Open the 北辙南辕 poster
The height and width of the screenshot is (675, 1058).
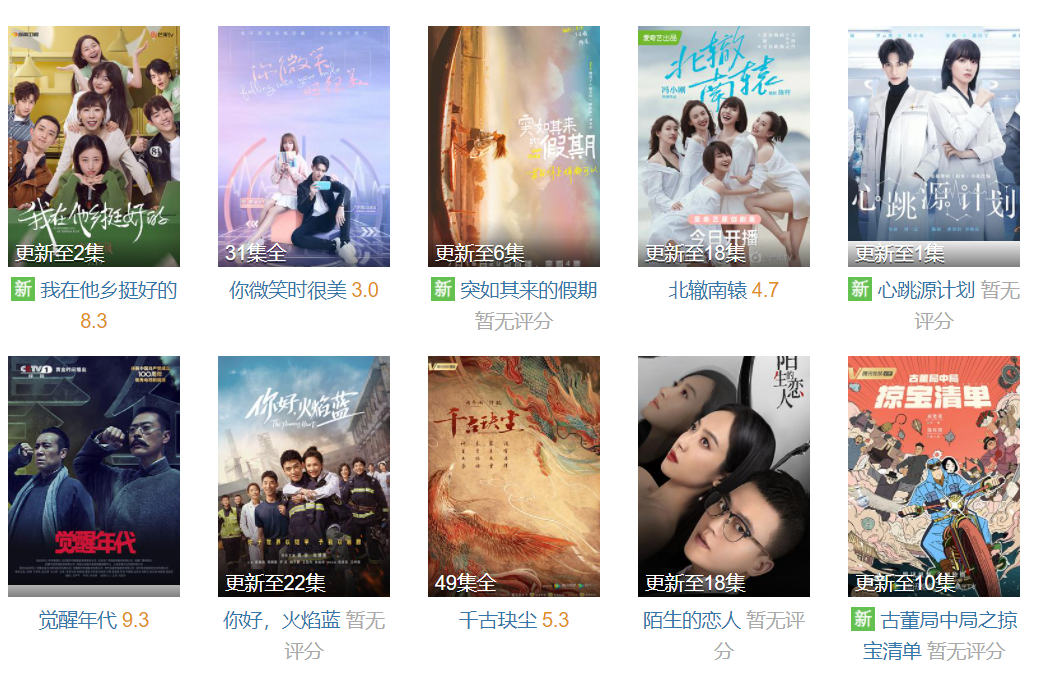click(724, 146)
